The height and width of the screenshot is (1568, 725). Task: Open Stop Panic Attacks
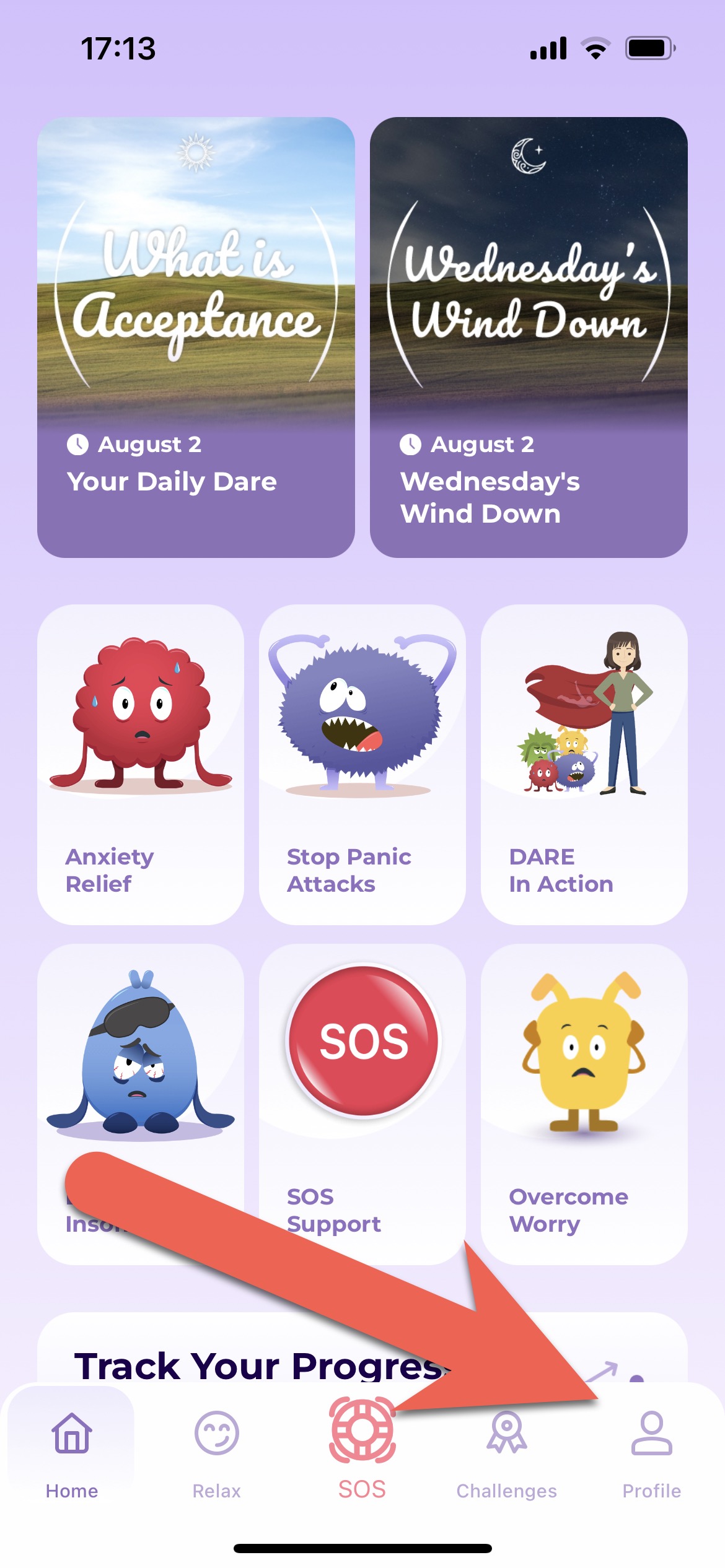click(x=362, y=764)
